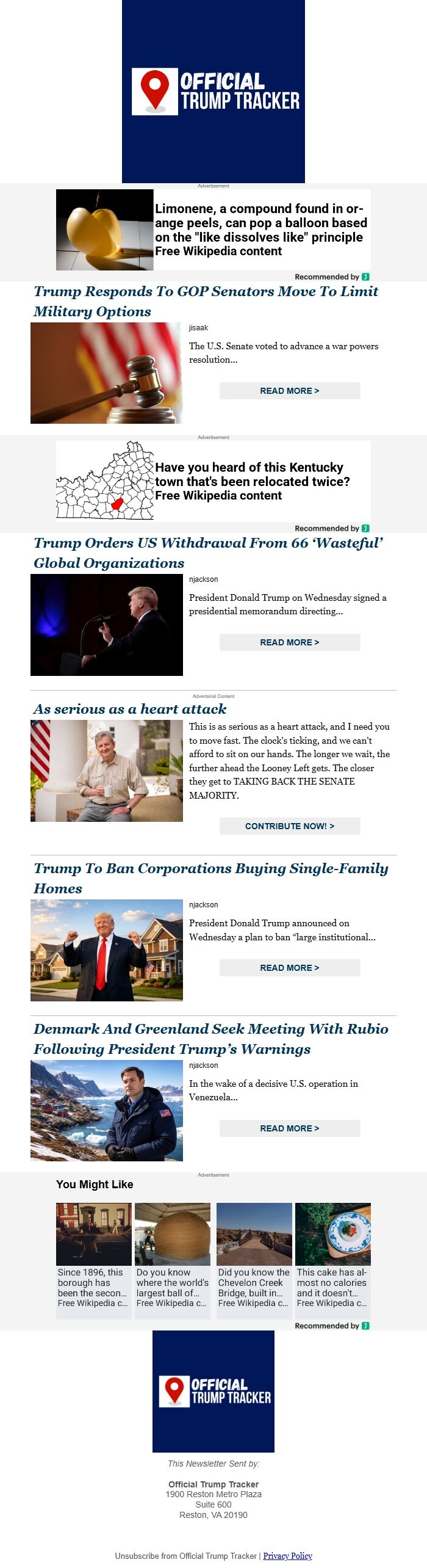The width and height of the screenshot is (427, 1568).
Task: Tap the gavel photo thumbnail
Action: pyautogui.click(x=107, y=373)
